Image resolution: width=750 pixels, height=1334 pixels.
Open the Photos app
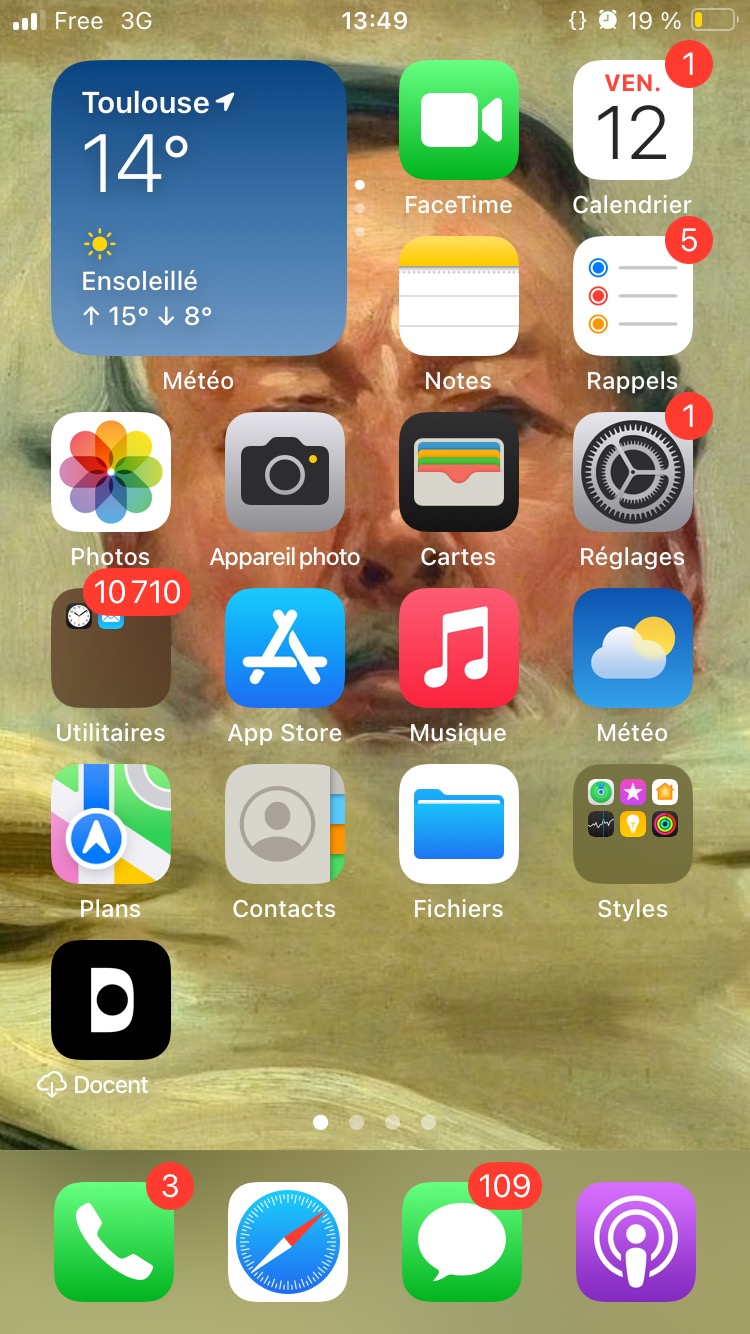[111, 472]
